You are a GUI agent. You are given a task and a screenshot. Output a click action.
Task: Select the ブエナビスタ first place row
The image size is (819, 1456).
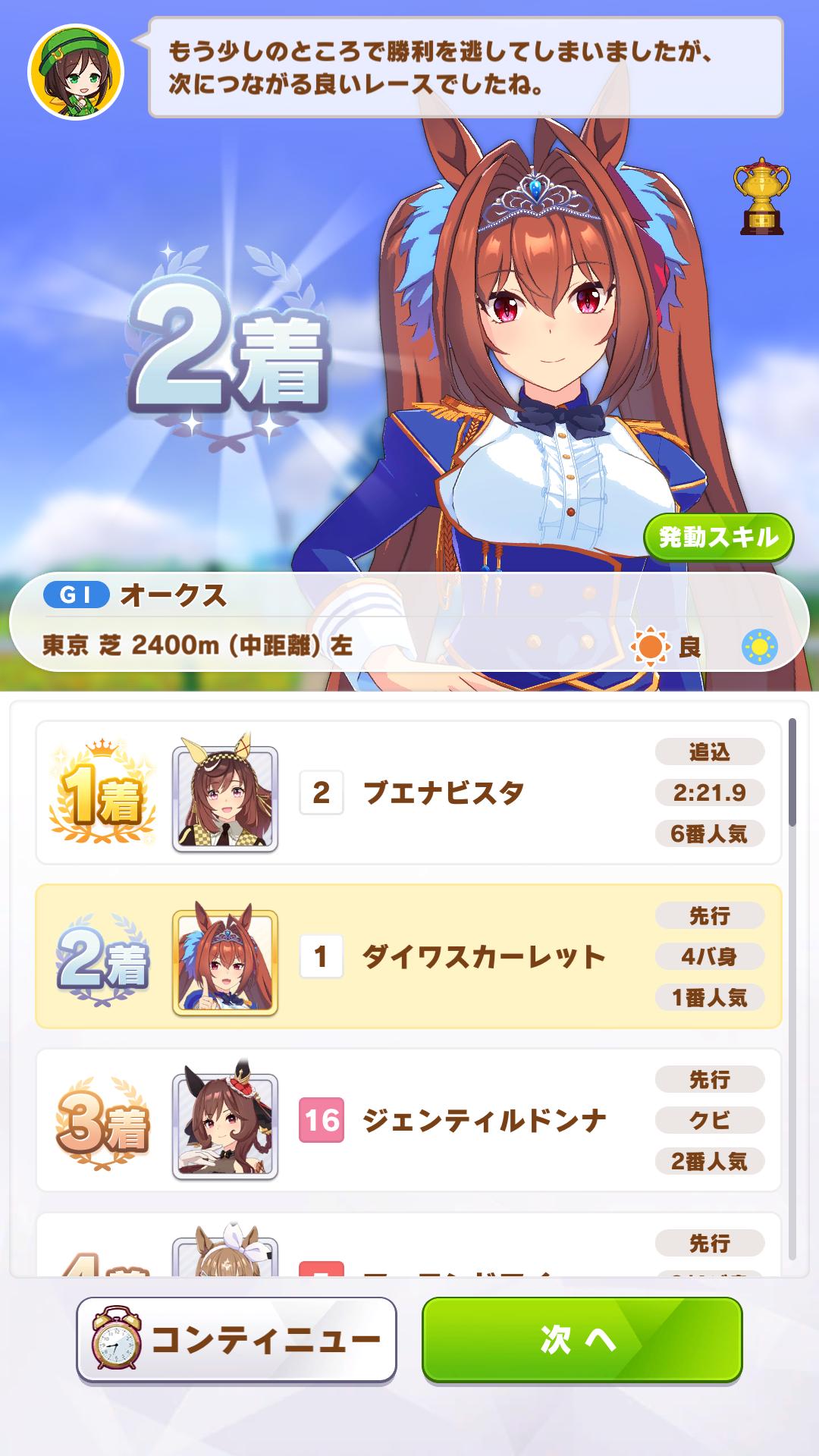pos(408,792)
